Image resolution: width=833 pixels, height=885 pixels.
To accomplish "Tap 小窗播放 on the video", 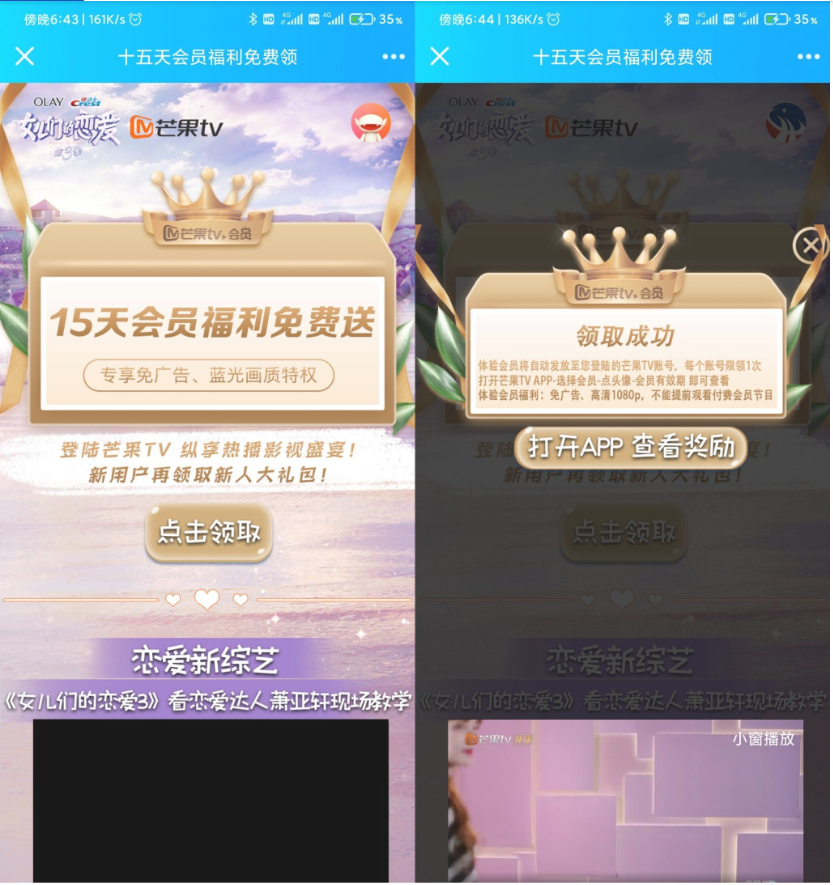I will [x=764, y=739].
